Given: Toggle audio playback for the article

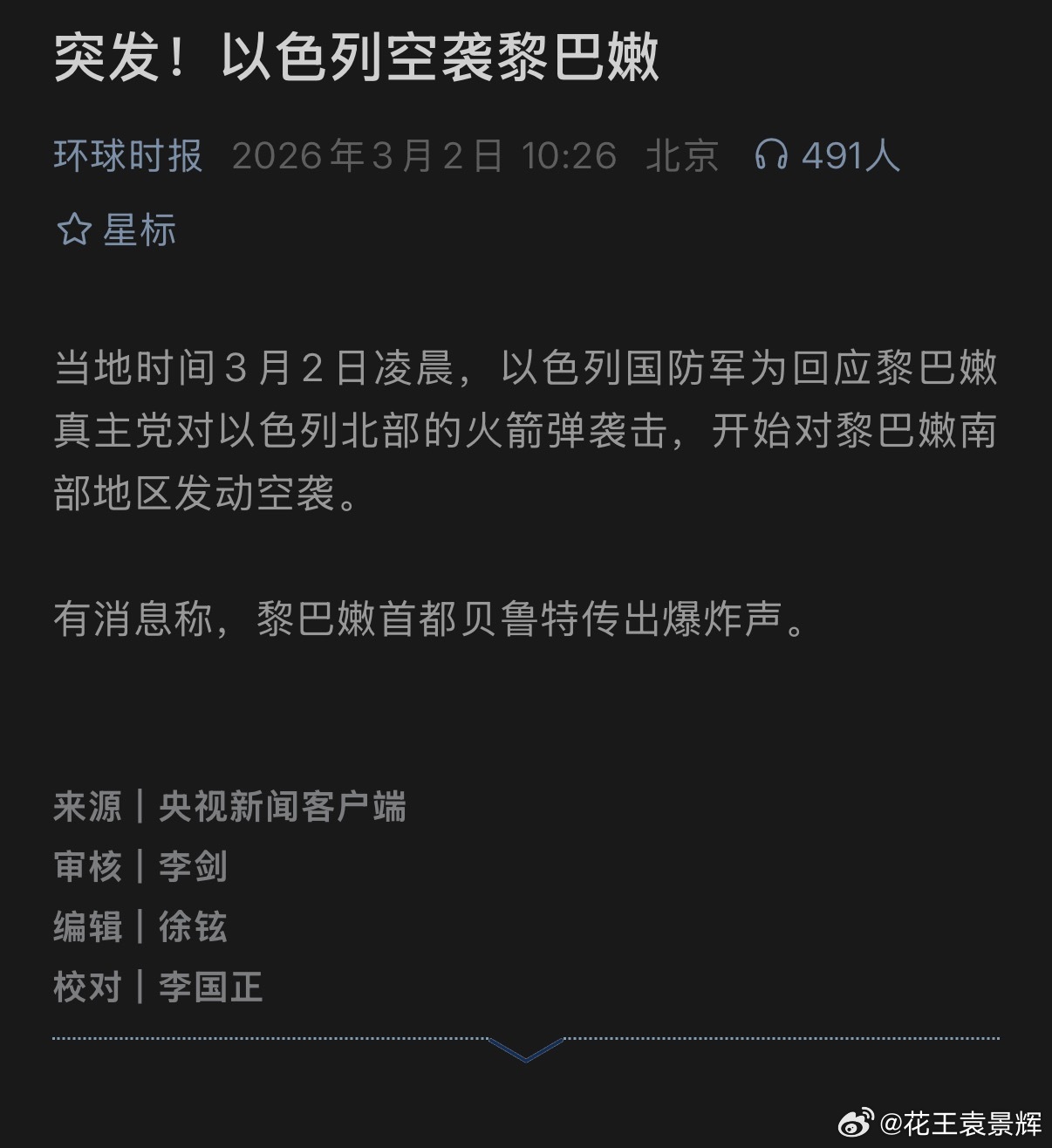Looking at the screenshot, I should (x=773, y=155).
